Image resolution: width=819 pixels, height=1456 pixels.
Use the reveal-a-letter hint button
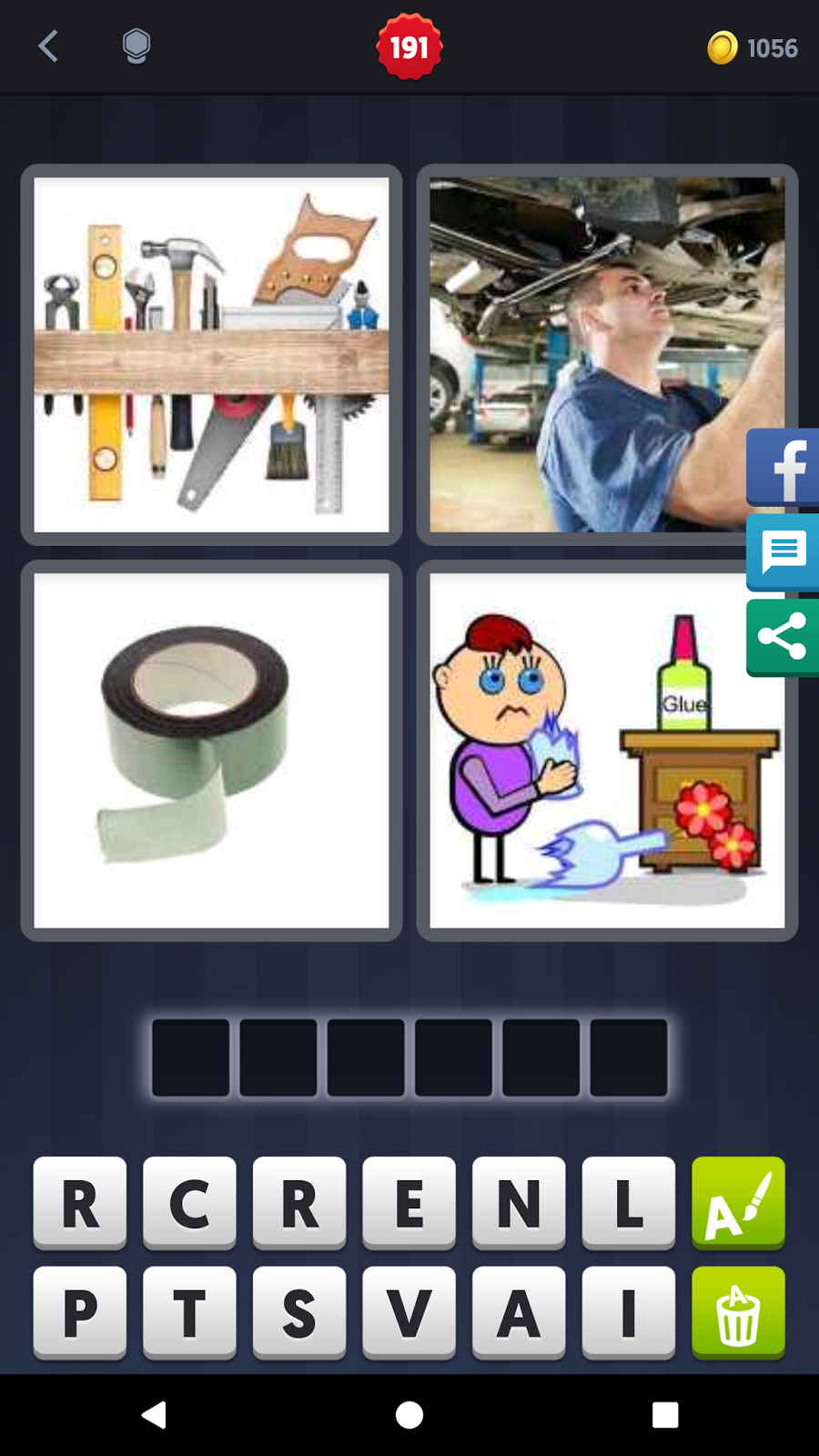[738, 1203]
